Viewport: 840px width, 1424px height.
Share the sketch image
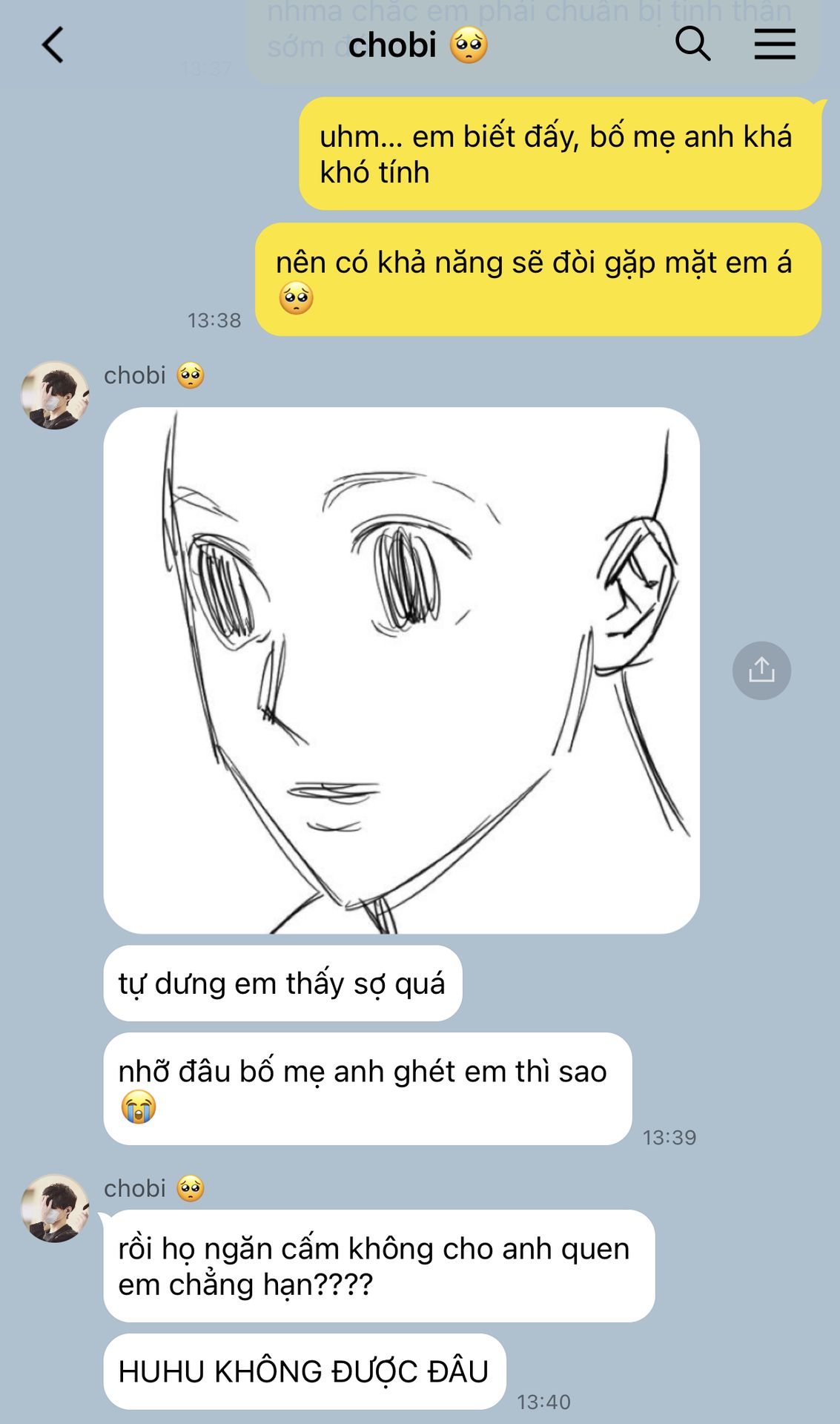pos(761,670)
